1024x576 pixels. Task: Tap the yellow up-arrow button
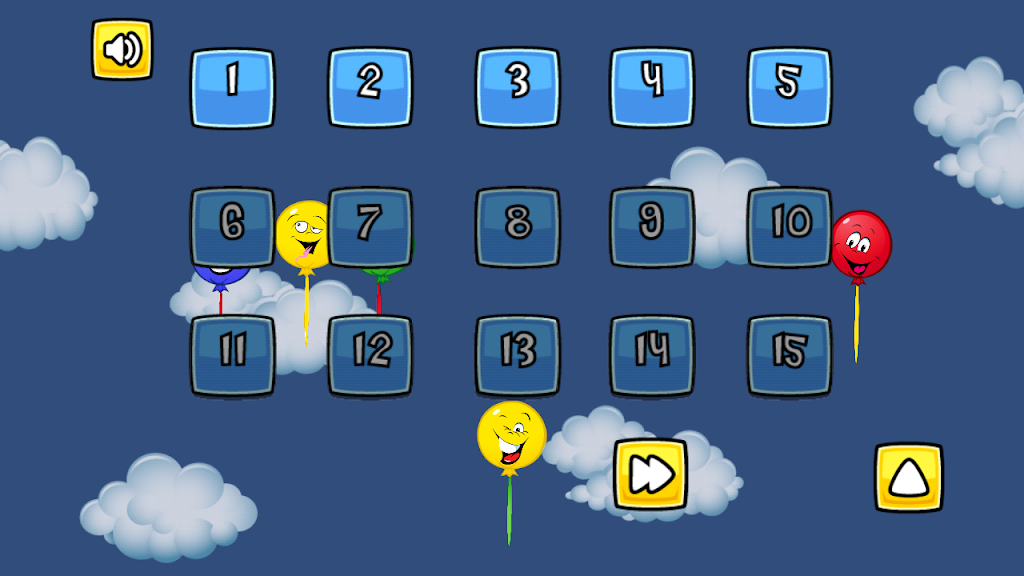click(909, 478)
